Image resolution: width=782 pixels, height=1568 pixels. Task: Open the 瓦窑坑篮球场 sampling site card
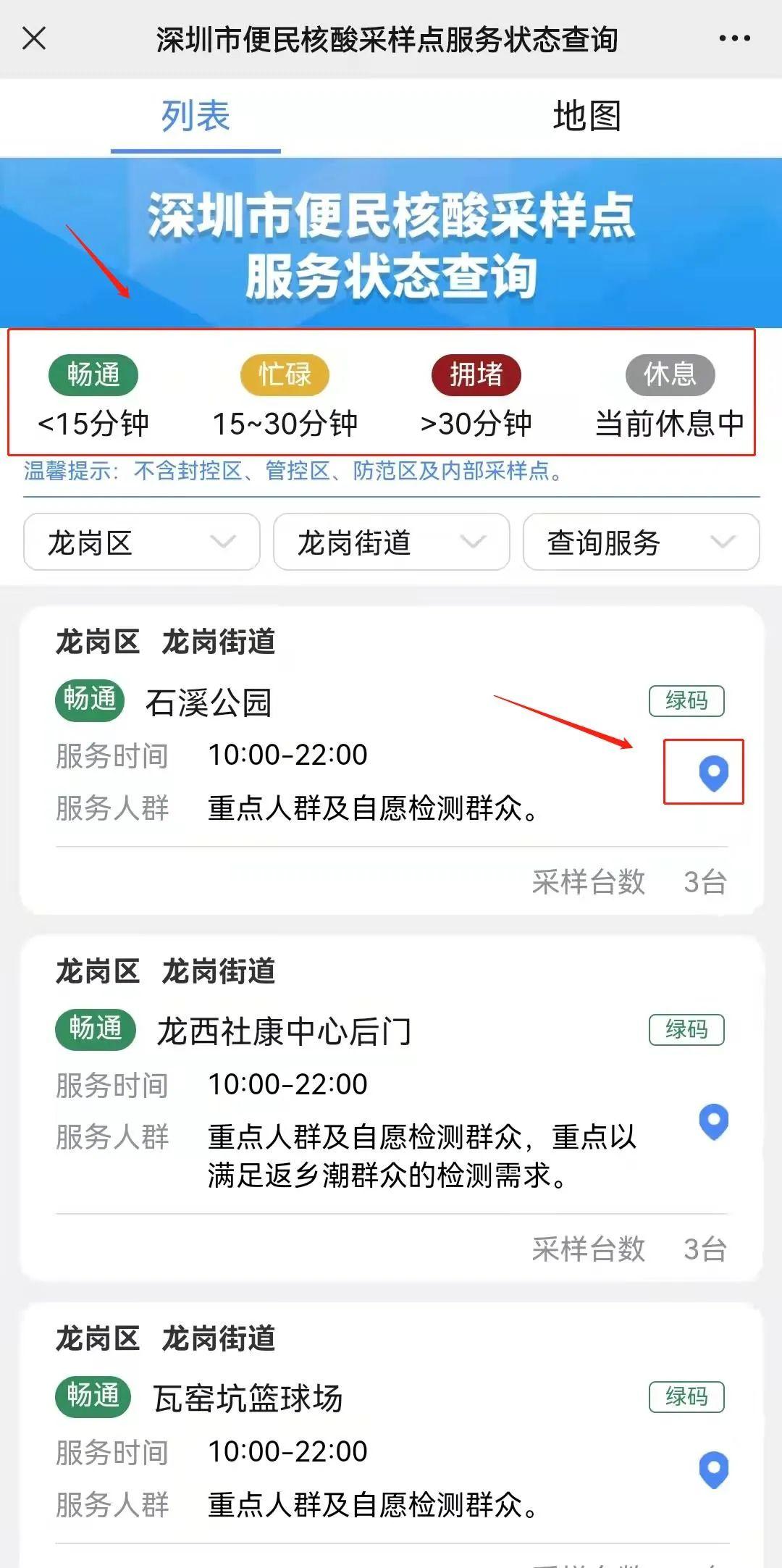tap(248, 1399)
